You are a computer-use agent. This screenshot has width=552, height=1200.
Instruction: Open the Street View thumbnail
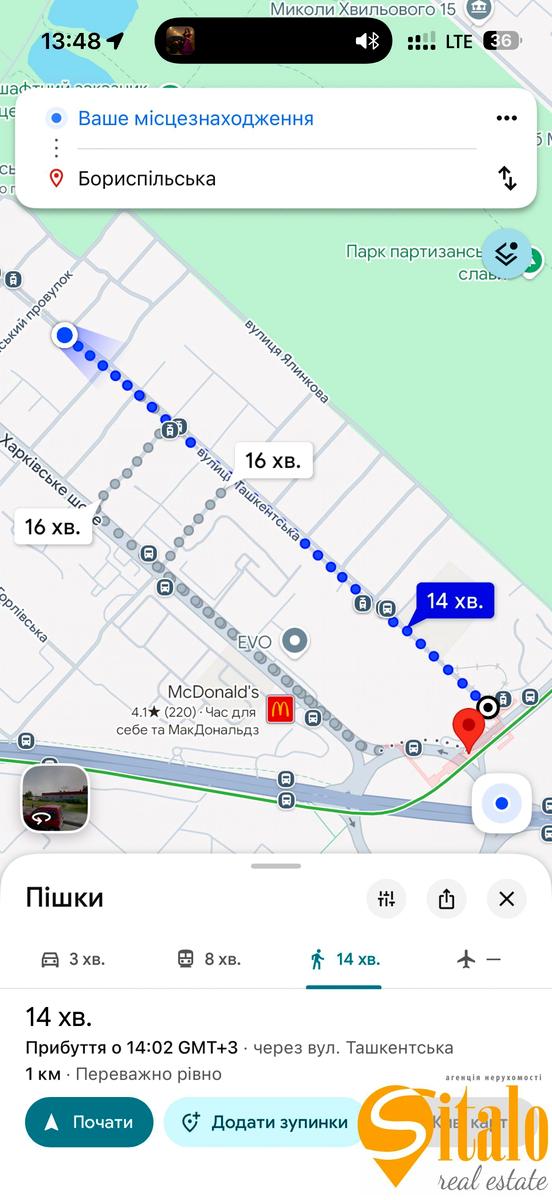pos(55,799)
